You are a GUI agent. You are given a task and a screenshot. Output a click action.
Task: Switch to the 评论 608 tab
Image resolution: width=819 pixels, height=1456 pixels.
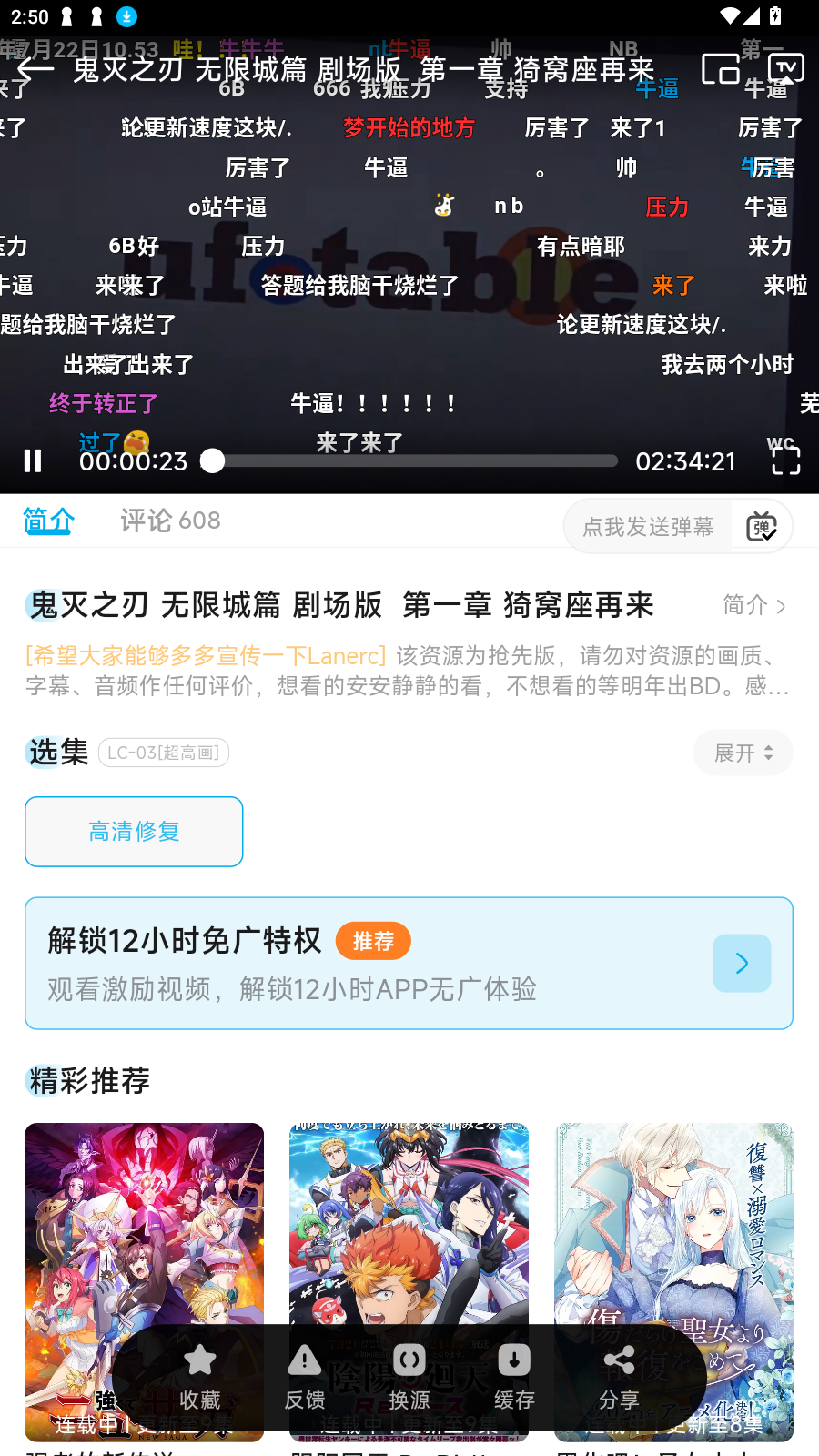[x=170, y=520]
